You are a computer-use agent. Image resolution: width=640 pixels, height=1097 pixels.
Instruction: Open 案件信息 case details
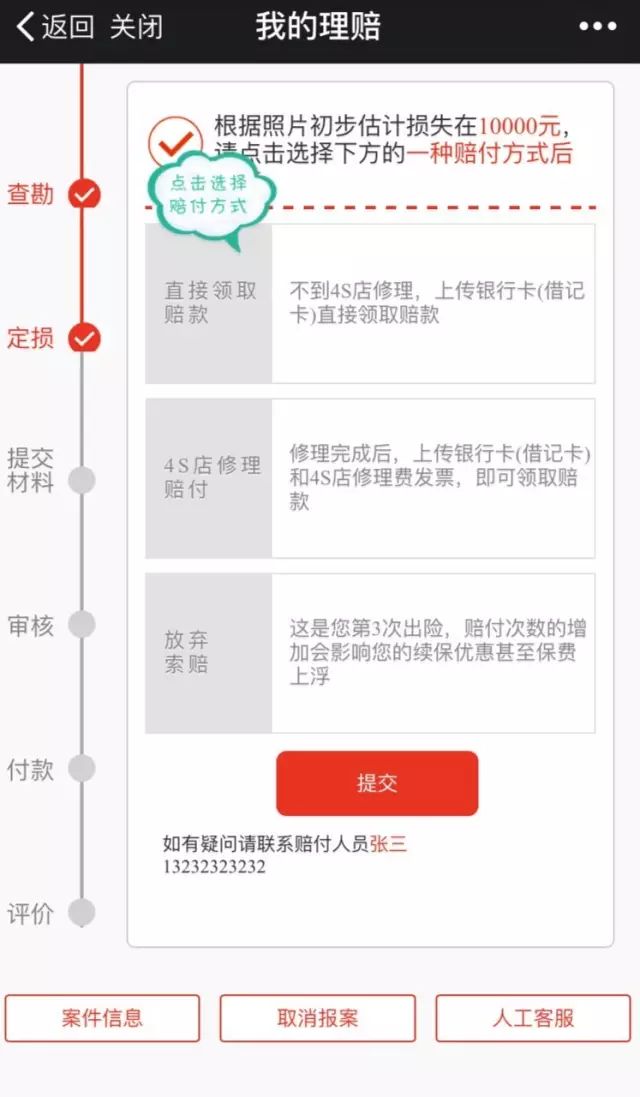coord(102,1018)
